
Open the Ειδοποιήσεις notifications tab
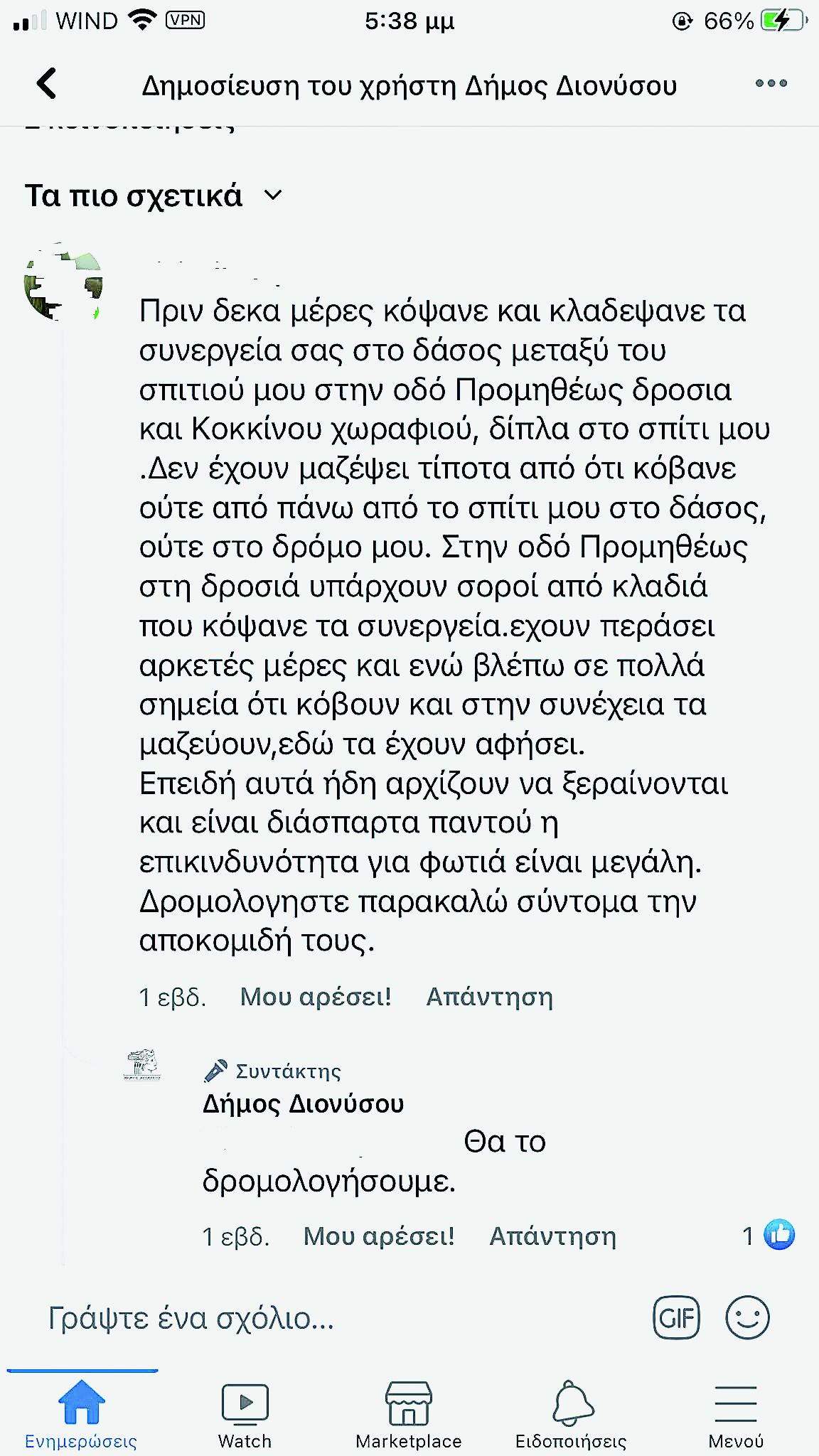coord(572,1414)
